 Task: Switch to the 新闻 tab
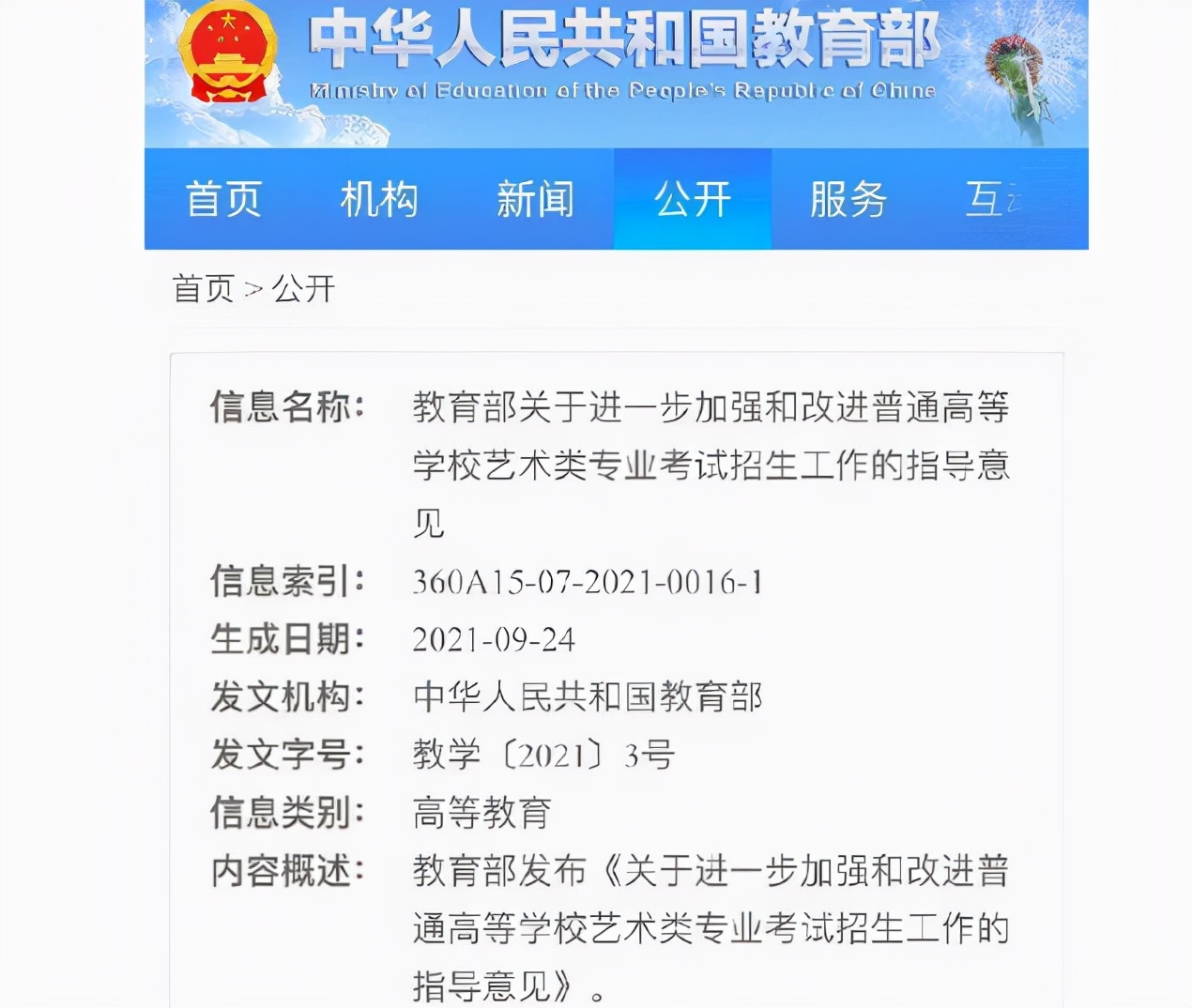point(535,199)
